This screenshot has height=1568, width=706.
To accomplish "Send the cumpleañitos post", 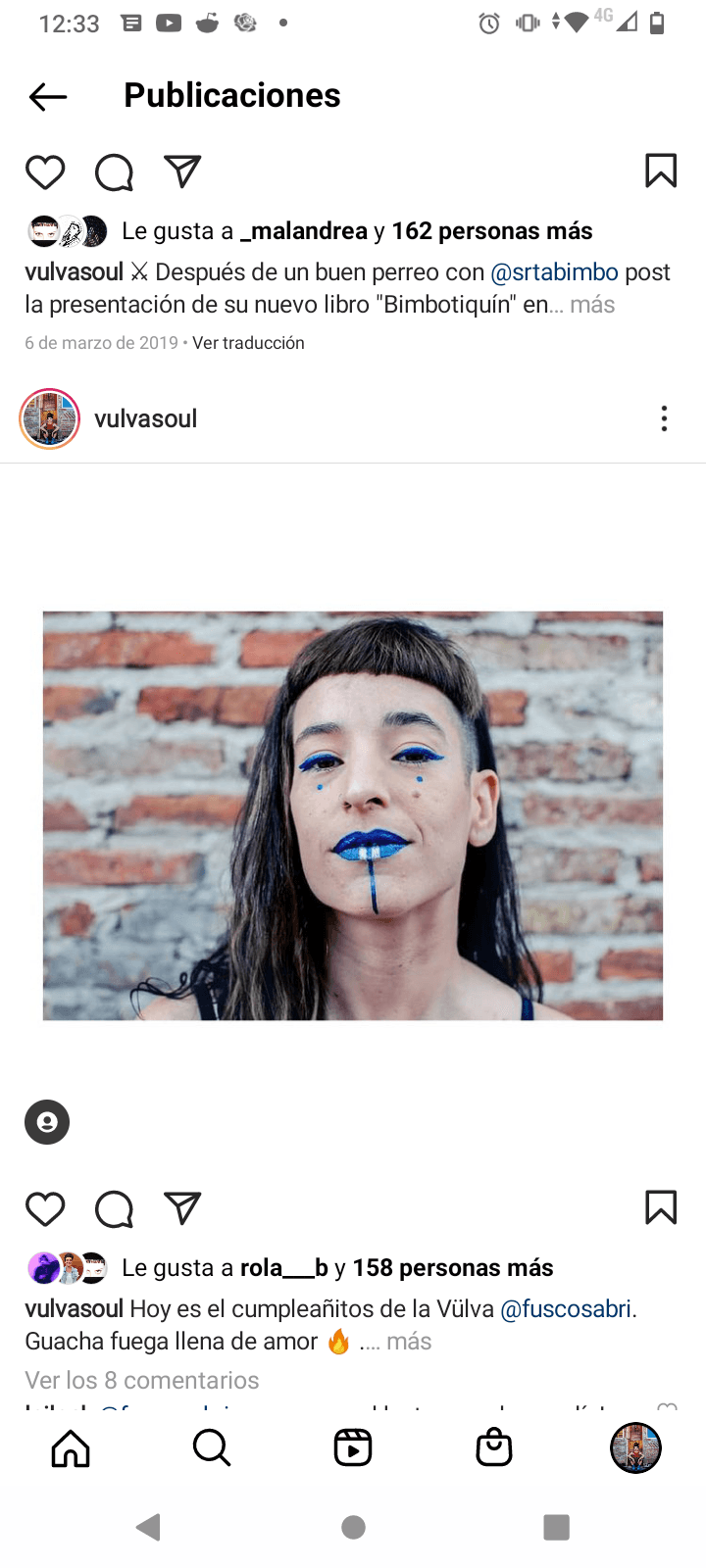I will click(x=182, y=1208).
